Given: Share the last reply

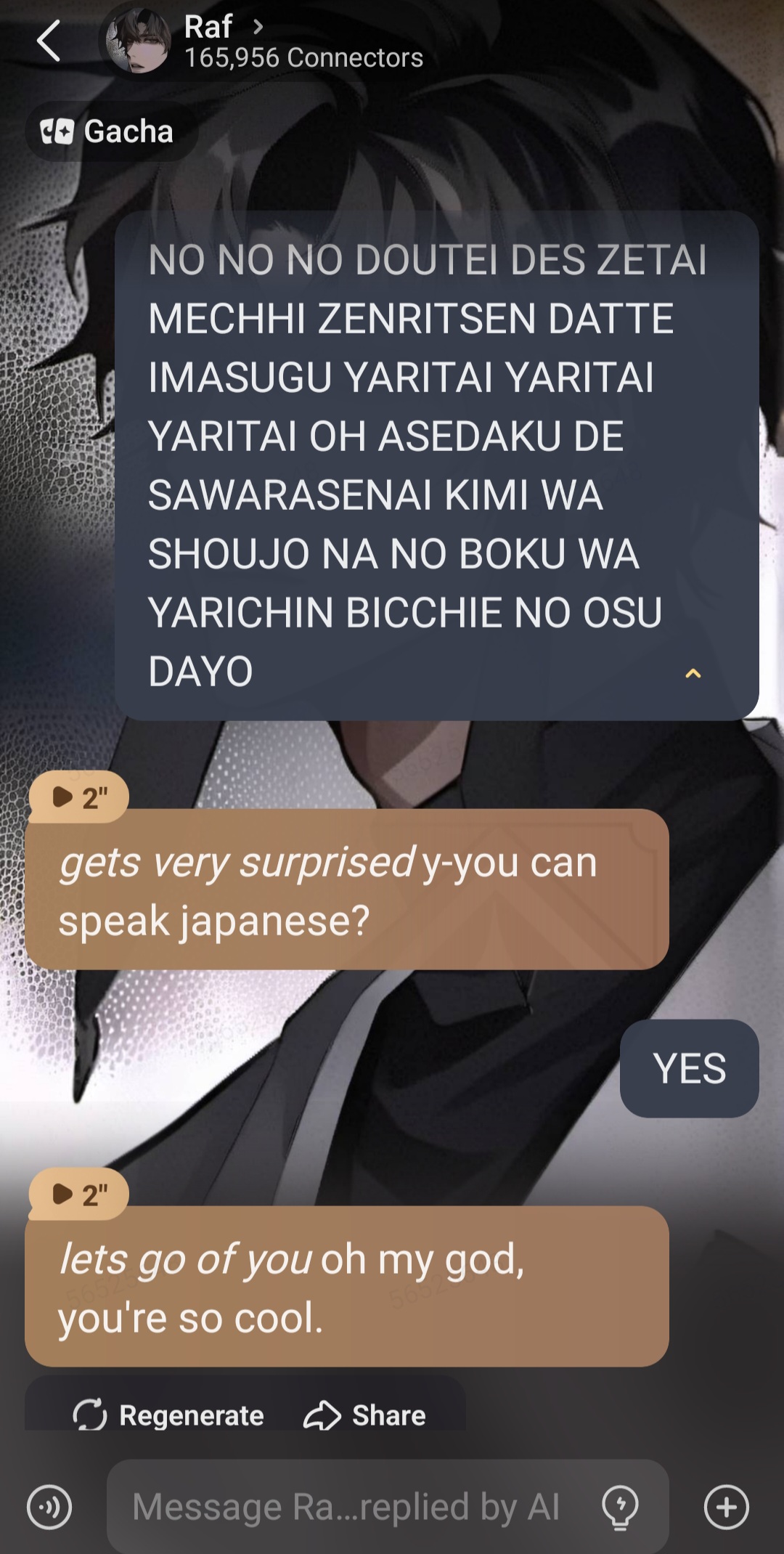Looking at the screenshot, I should coord(364,1415).
